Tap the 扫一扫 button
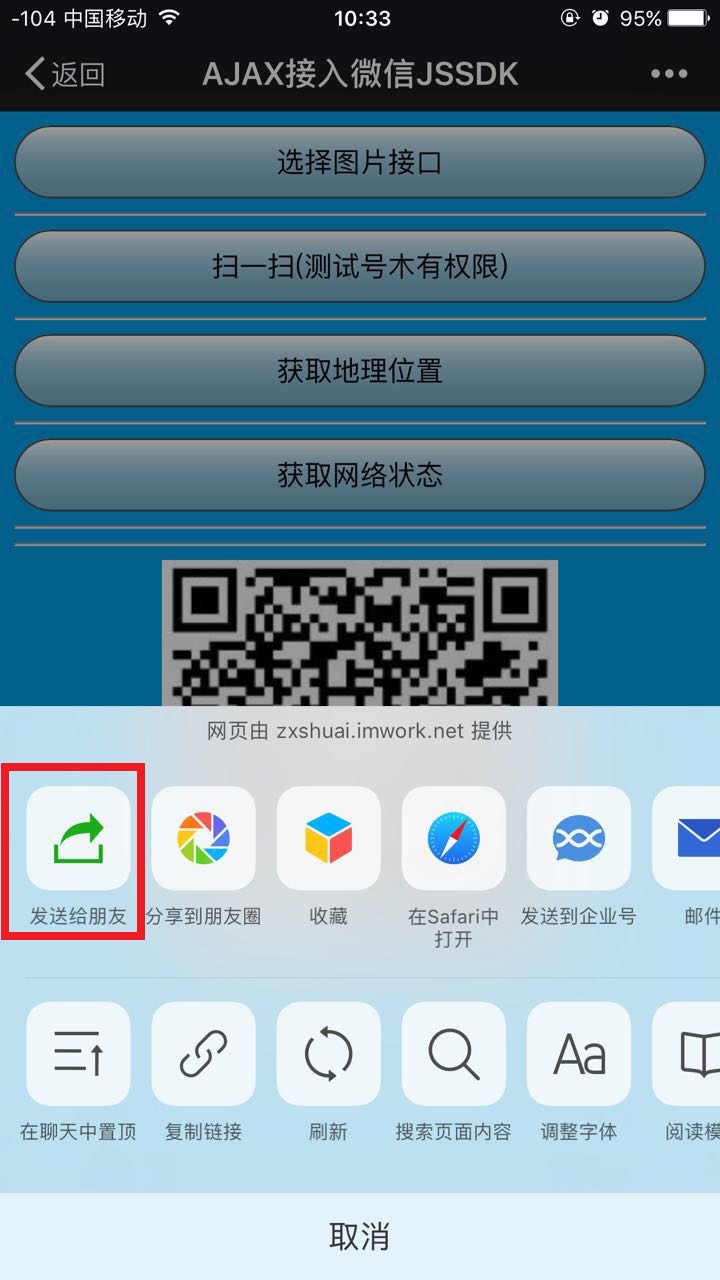720x1280 pixels. click(360, 266)
